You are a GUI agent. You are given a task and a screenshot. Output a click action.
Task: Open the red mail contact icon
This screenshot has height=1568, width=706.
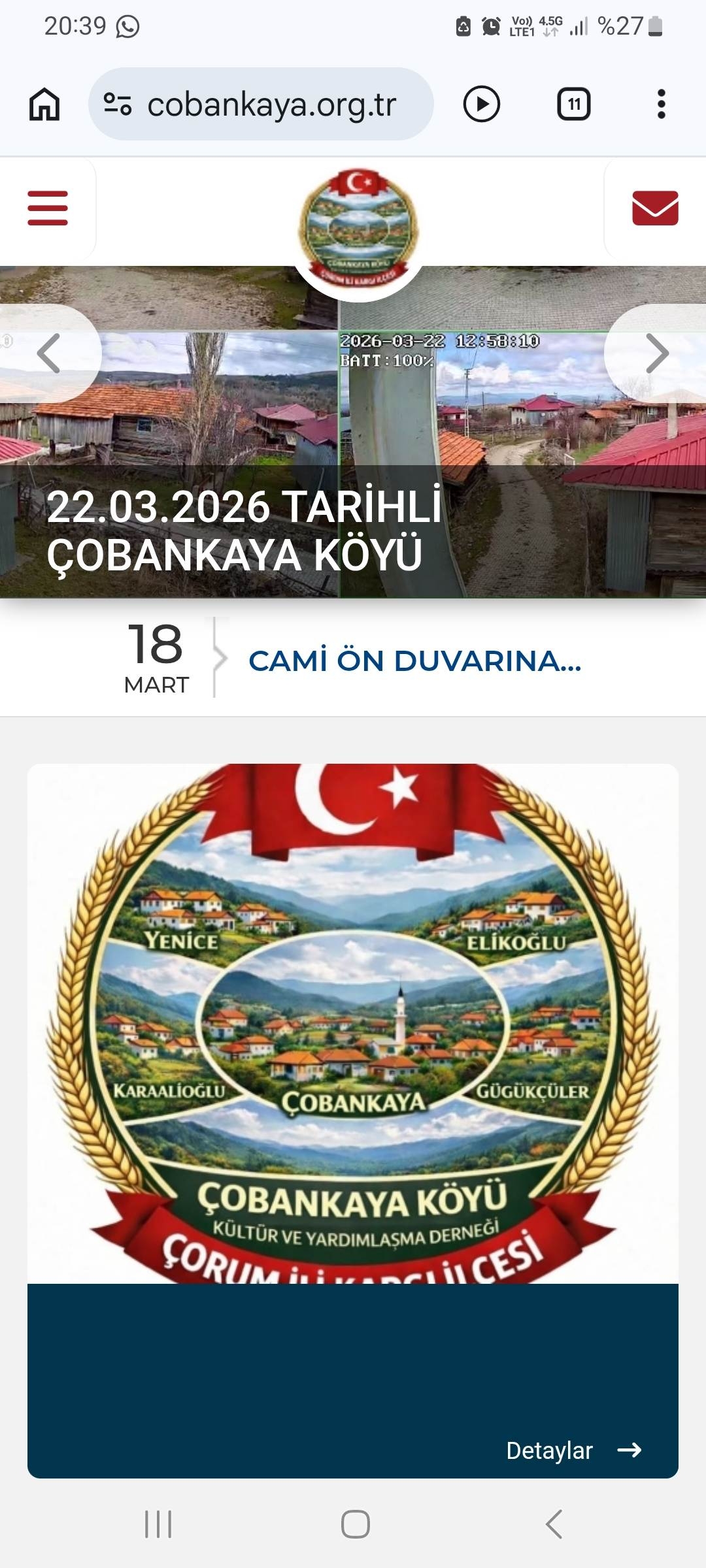point(655,208)
